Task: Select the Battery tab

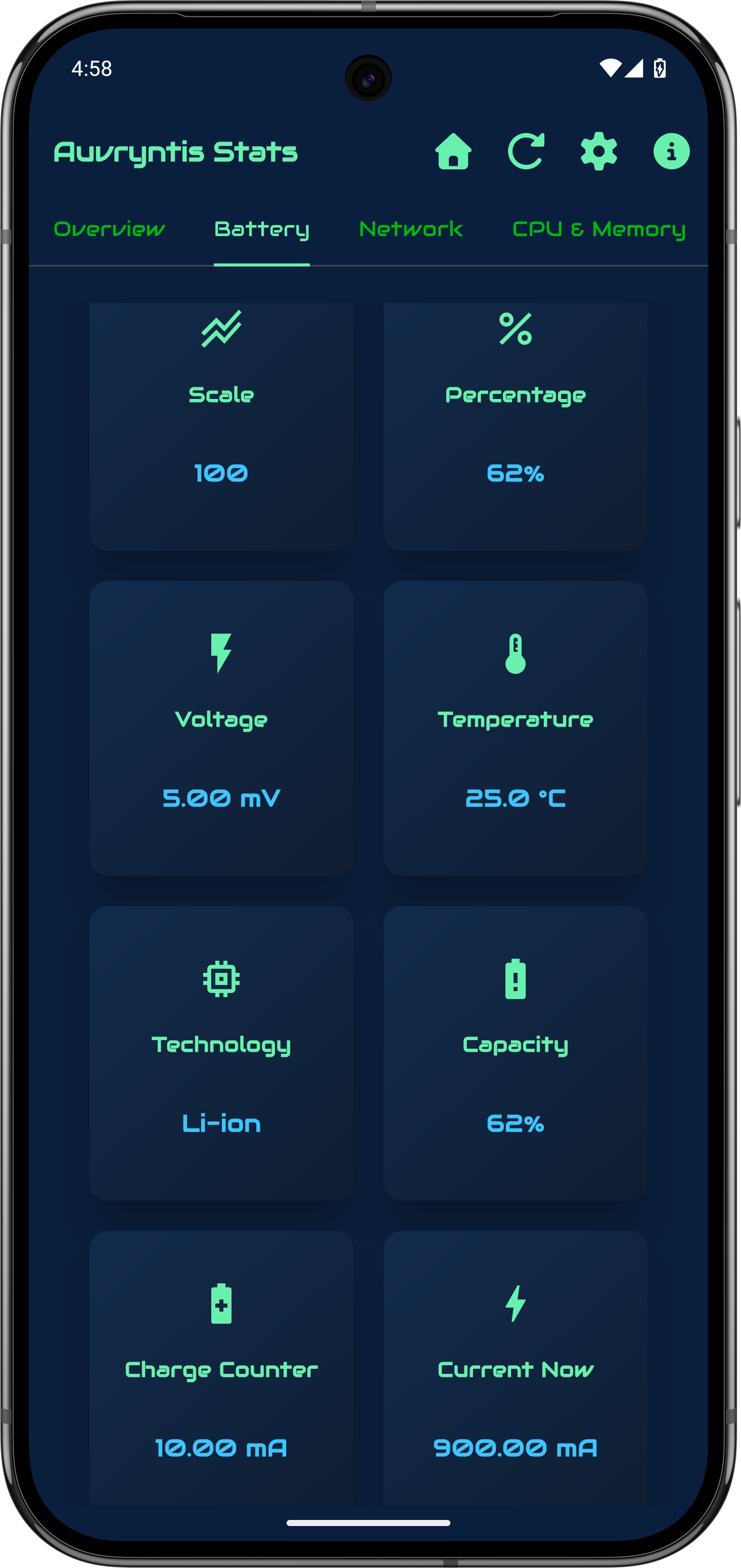Action: point(262,230)
